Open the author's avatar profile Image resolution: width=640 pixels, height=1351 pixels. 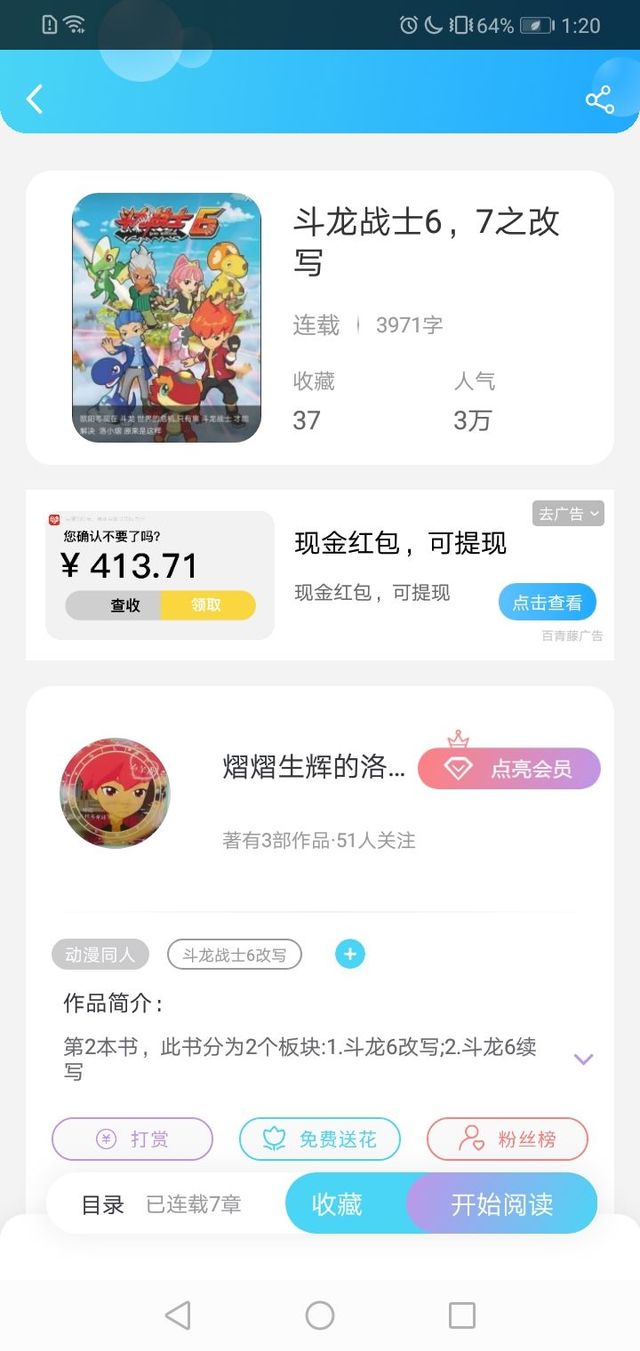(x=115, y=794)
